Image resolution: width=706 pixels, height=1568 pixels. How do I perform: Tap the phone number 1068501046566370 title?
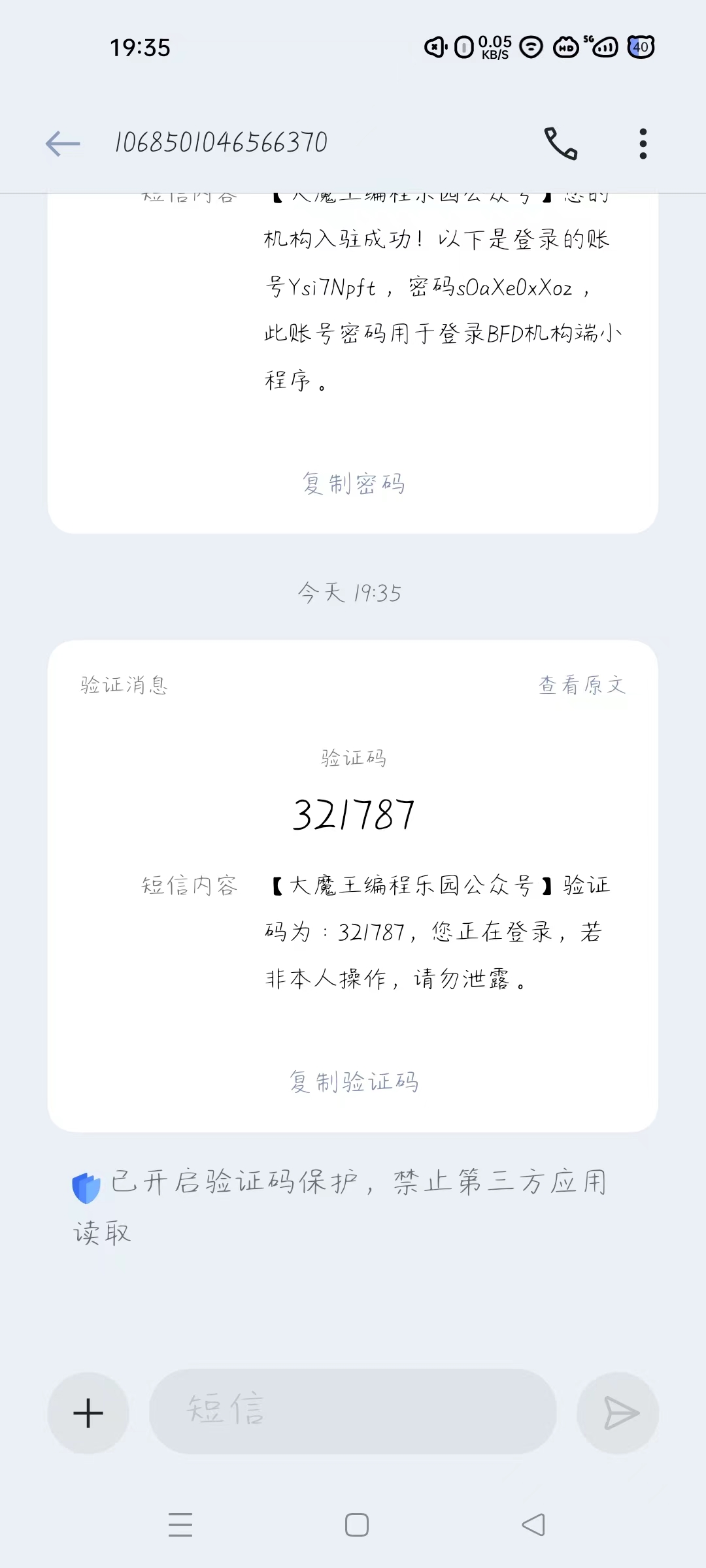pyautogui.click(x=220, y=142)
